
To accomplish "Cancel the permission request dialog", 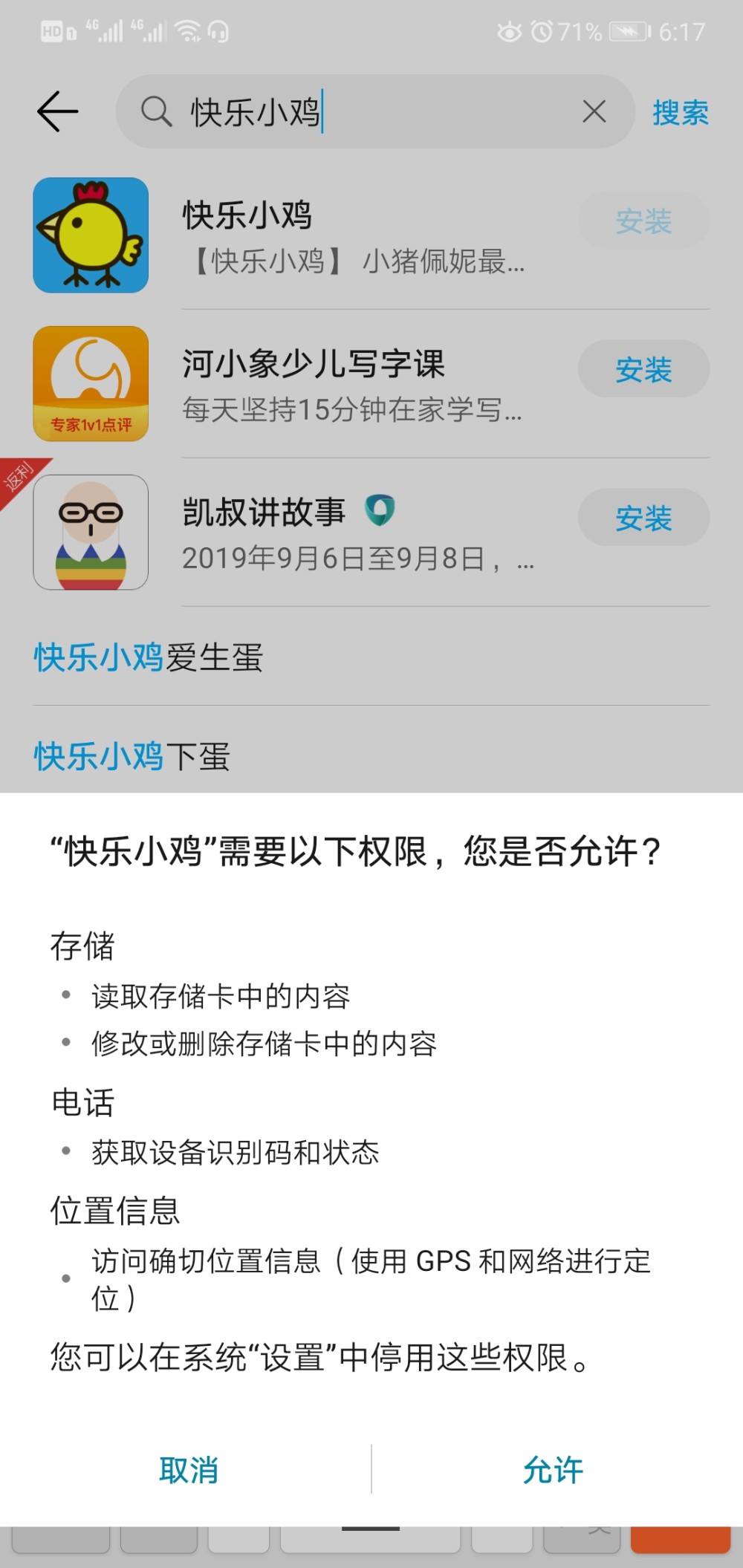I will coord(188,1470).
